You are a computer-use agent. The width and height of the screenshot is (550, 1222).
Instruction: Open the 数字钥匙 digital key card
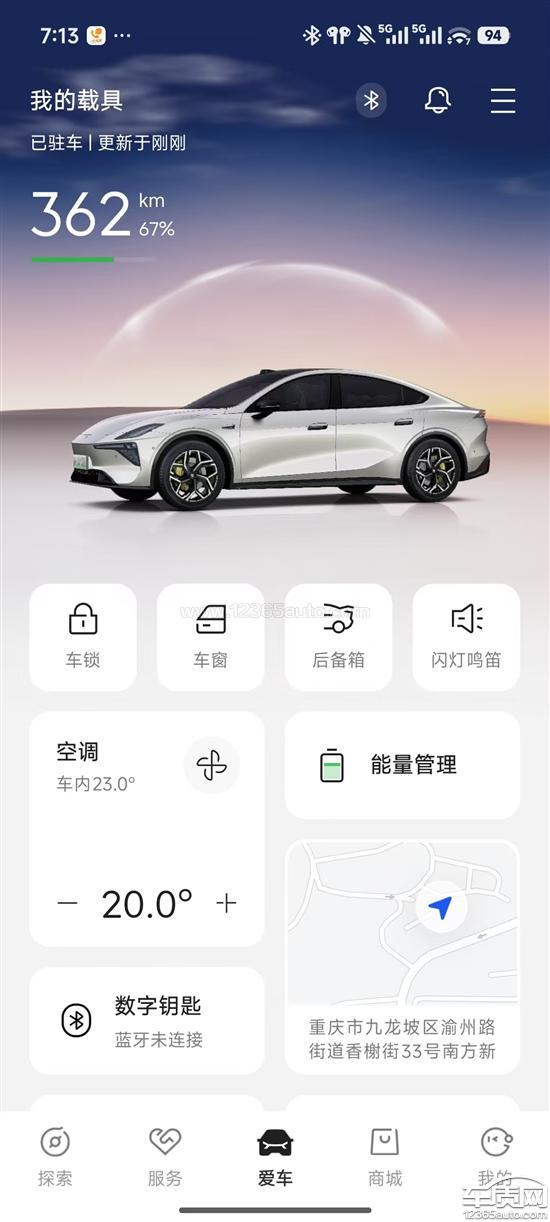tap(147, 1021)
